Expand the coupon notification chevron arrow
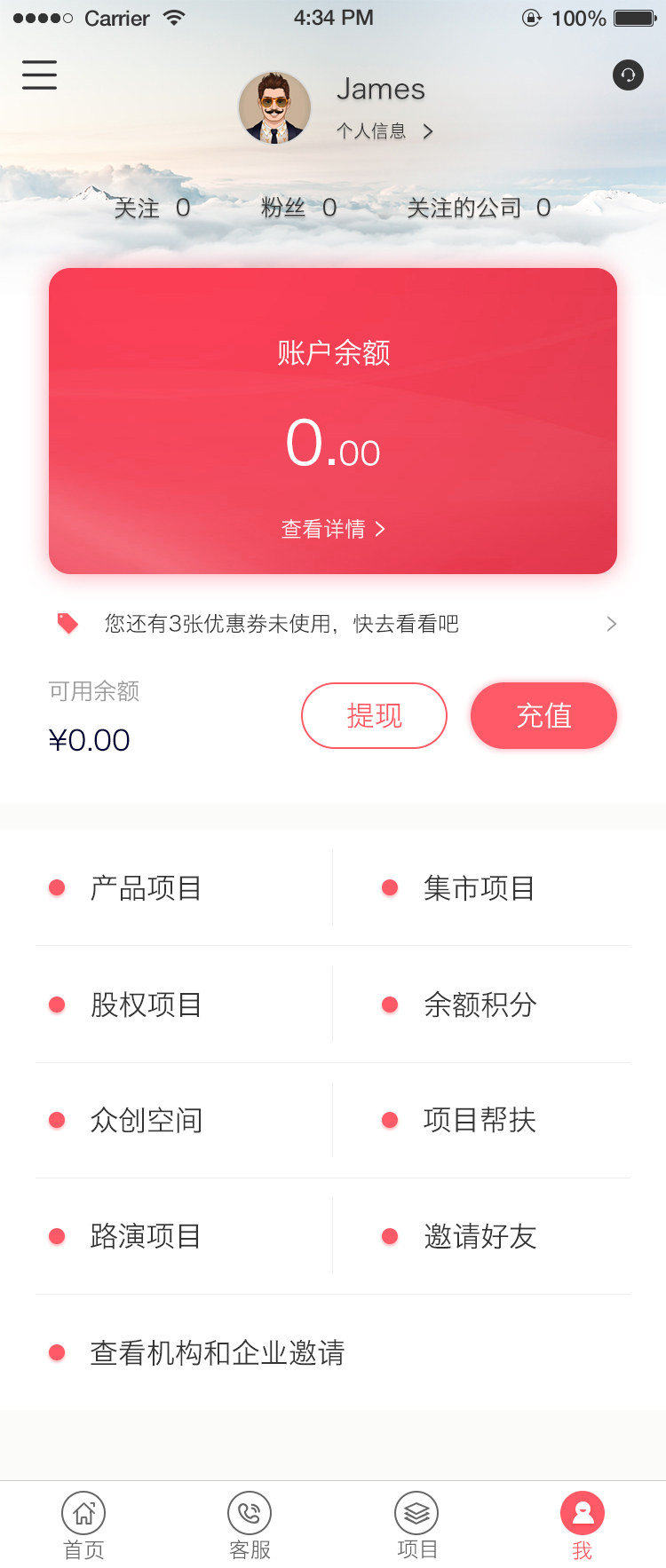 [611, 624]
